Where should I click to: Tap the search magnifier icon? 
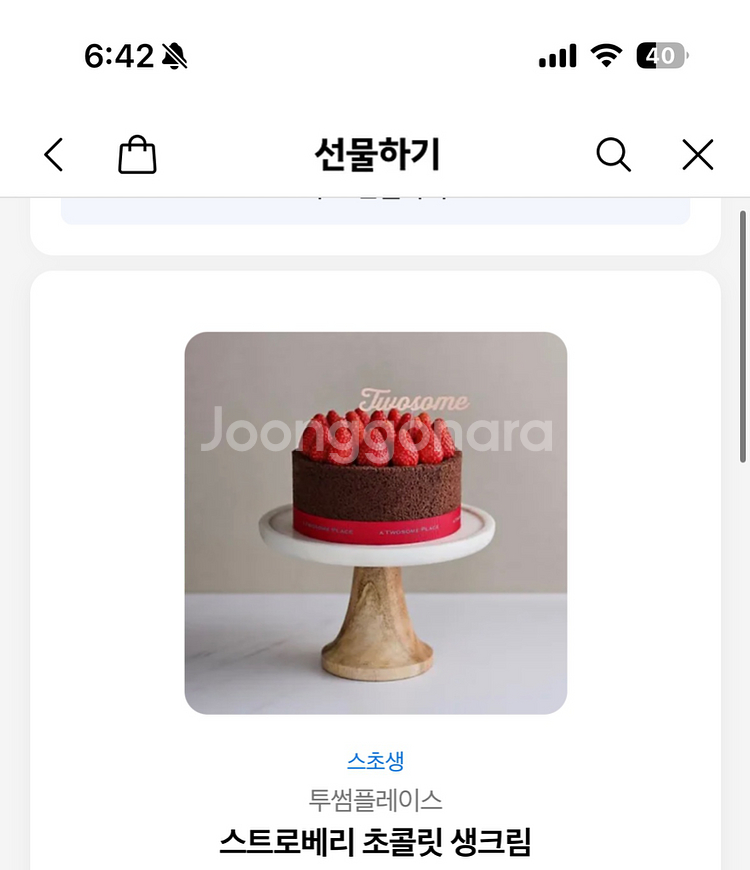pos(613,155)
